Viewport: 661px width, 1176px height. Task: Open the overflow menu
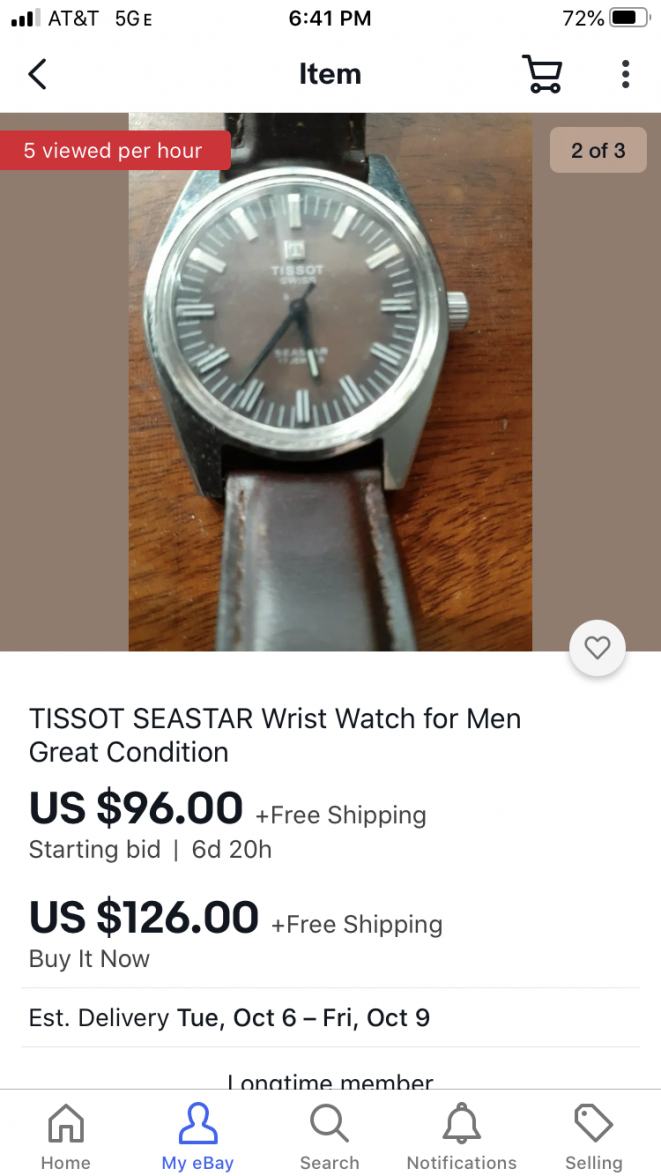625,74
